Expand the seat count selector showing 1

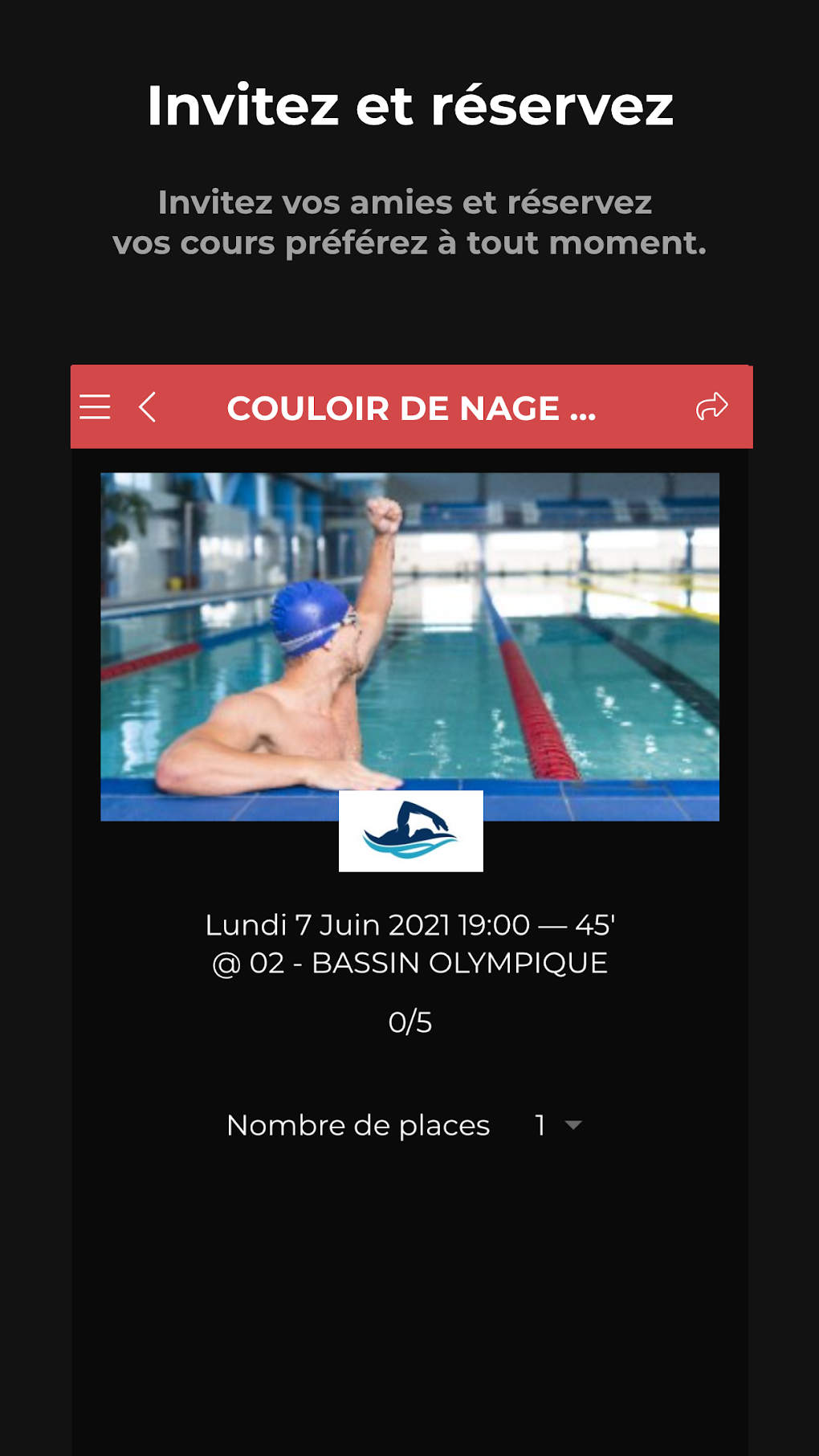(x=556, y=1125)
